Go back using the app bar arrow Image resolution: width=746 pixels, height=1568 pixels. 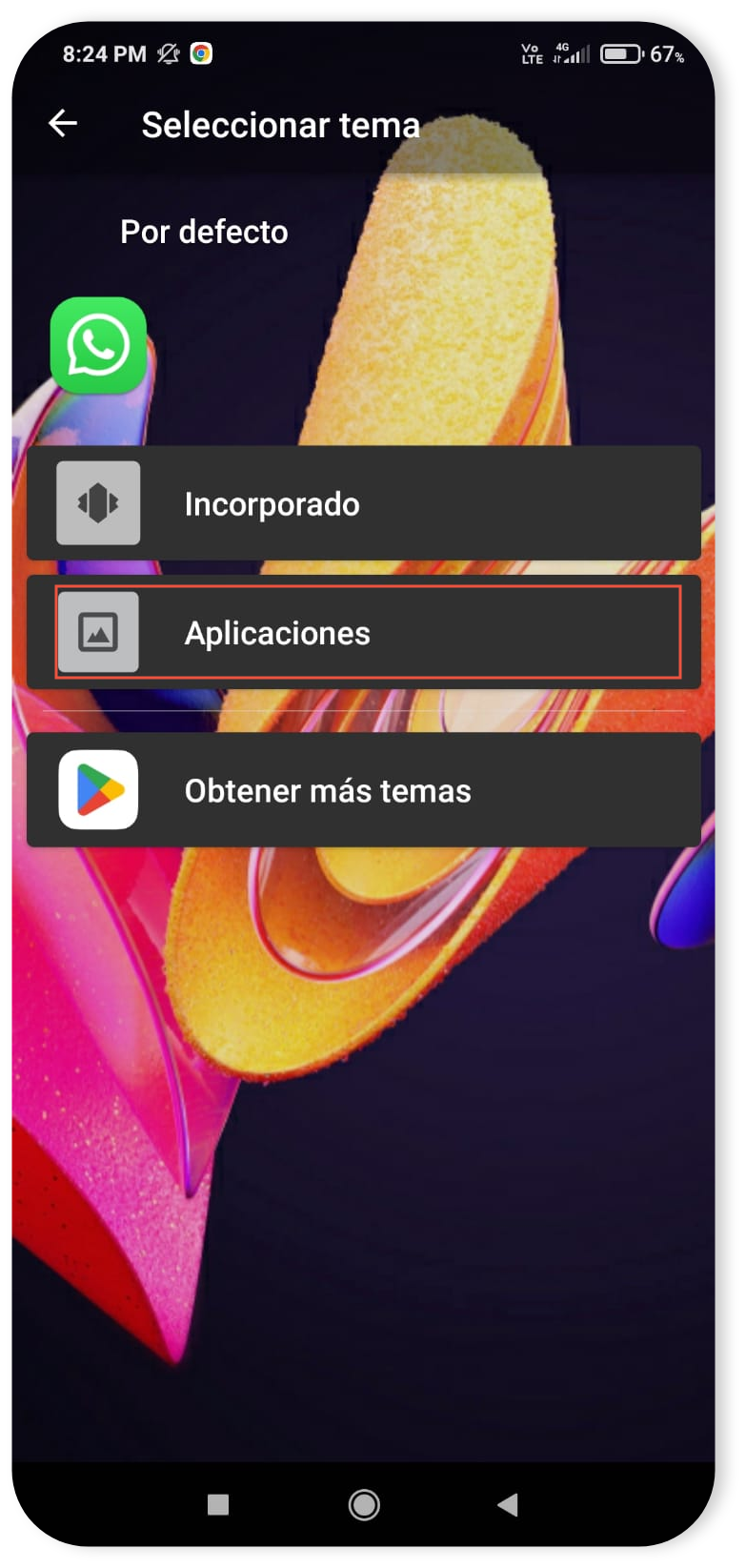tap(63, 123)
